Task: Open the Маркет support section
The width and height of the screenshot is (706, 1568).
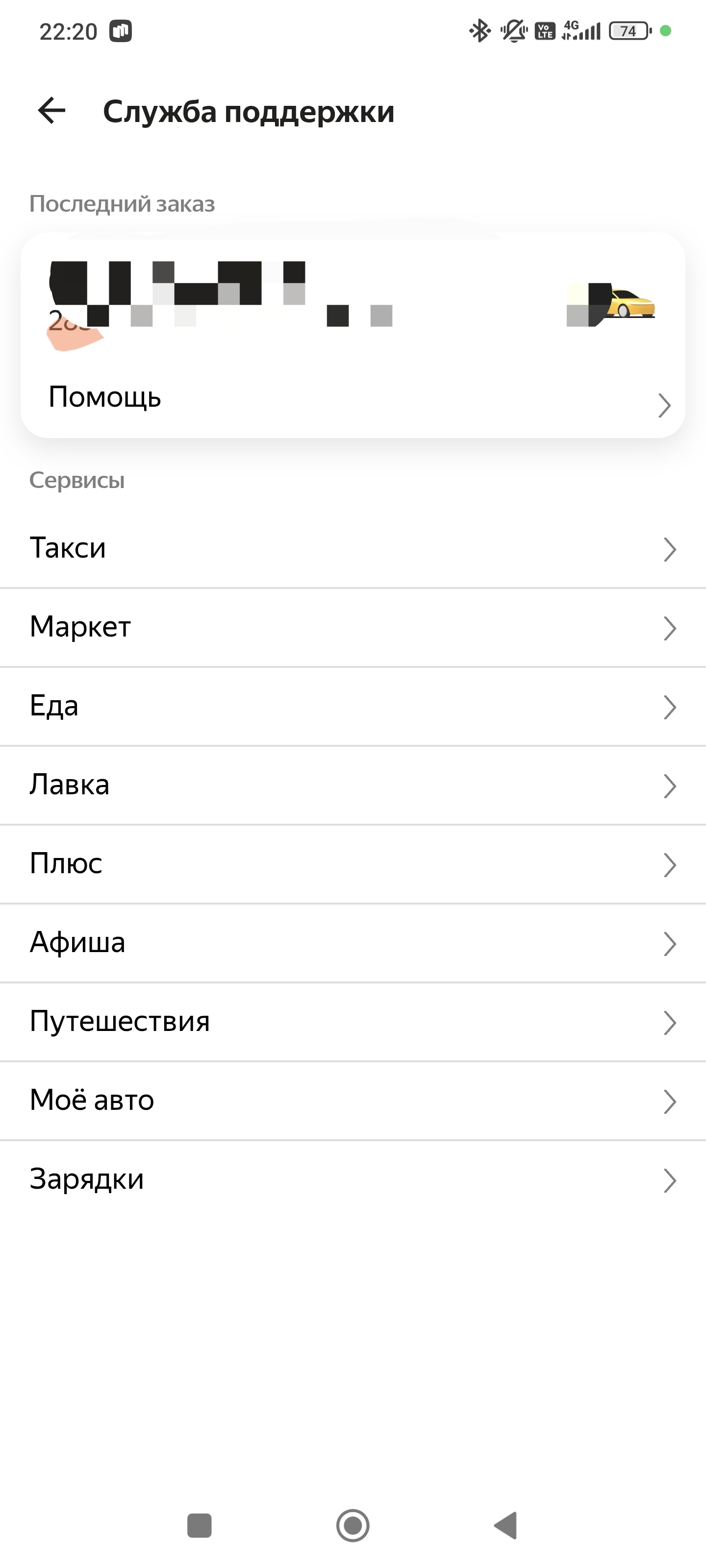Action: point(352,627)
